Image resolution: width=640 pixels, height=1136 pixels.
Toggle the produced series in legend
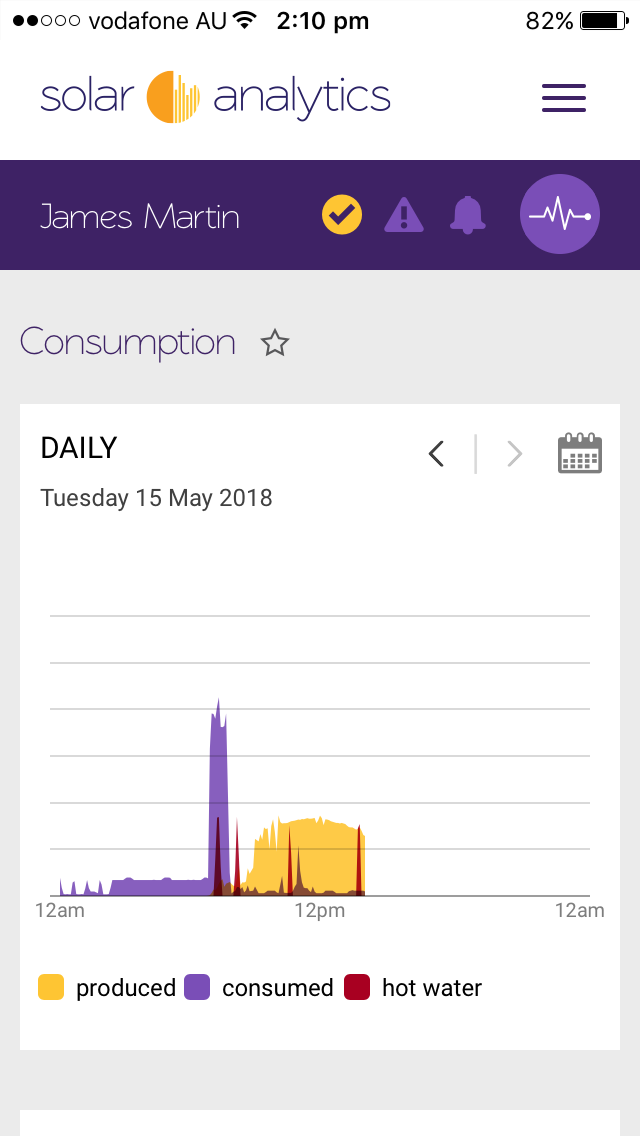pos(107,987)
